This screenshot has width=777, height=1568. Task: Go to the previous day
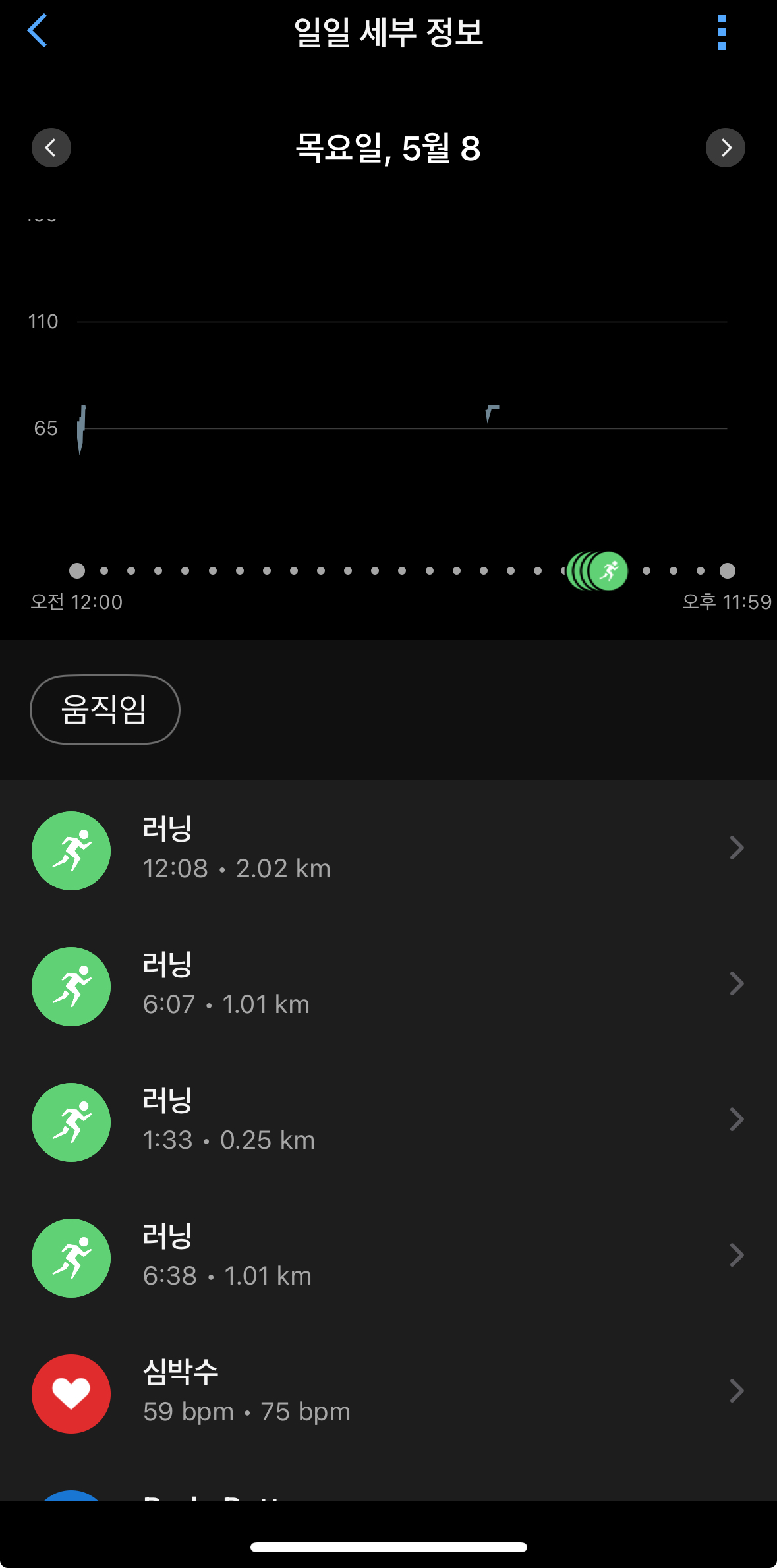point(51,148)
